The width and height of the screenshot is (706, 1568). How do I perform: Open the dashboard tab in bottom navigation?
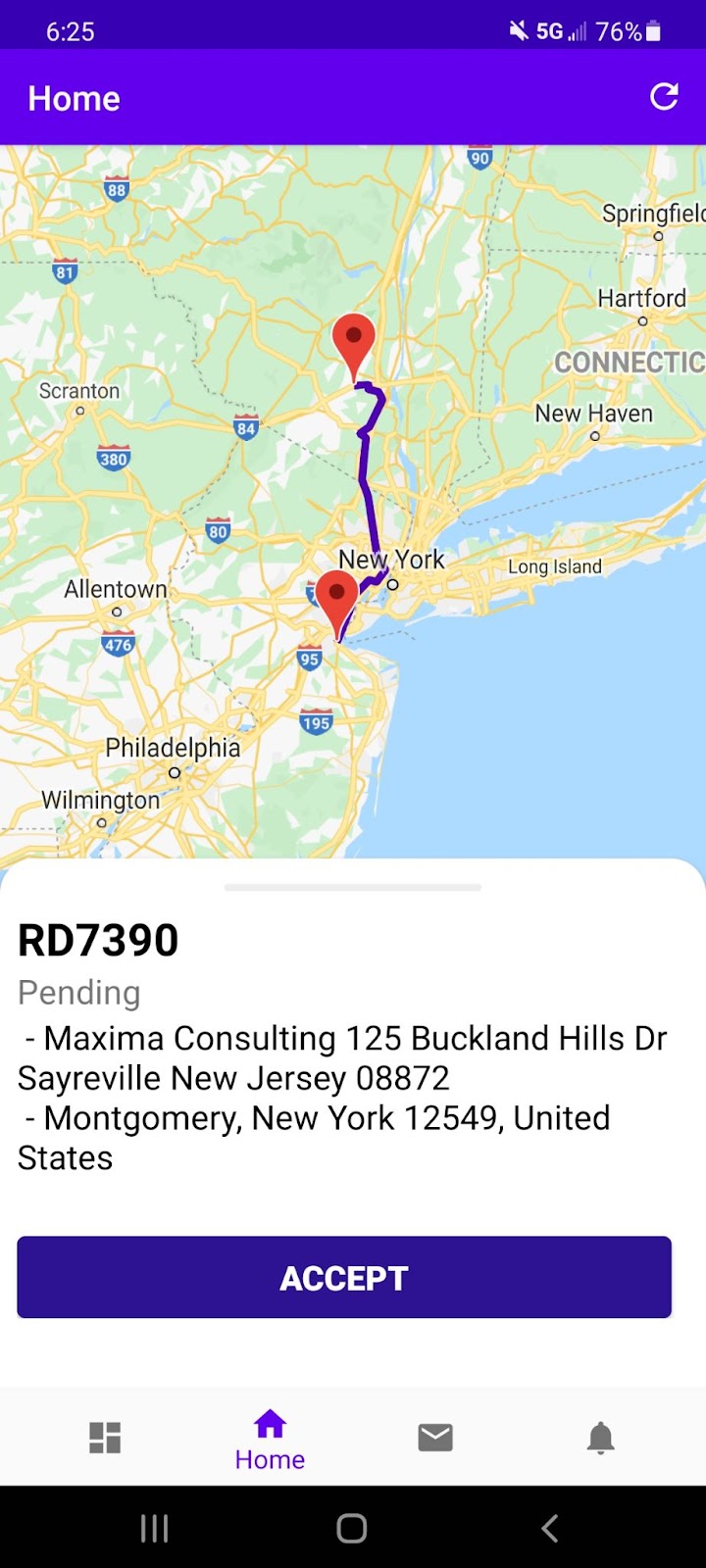pos(105,1438)
